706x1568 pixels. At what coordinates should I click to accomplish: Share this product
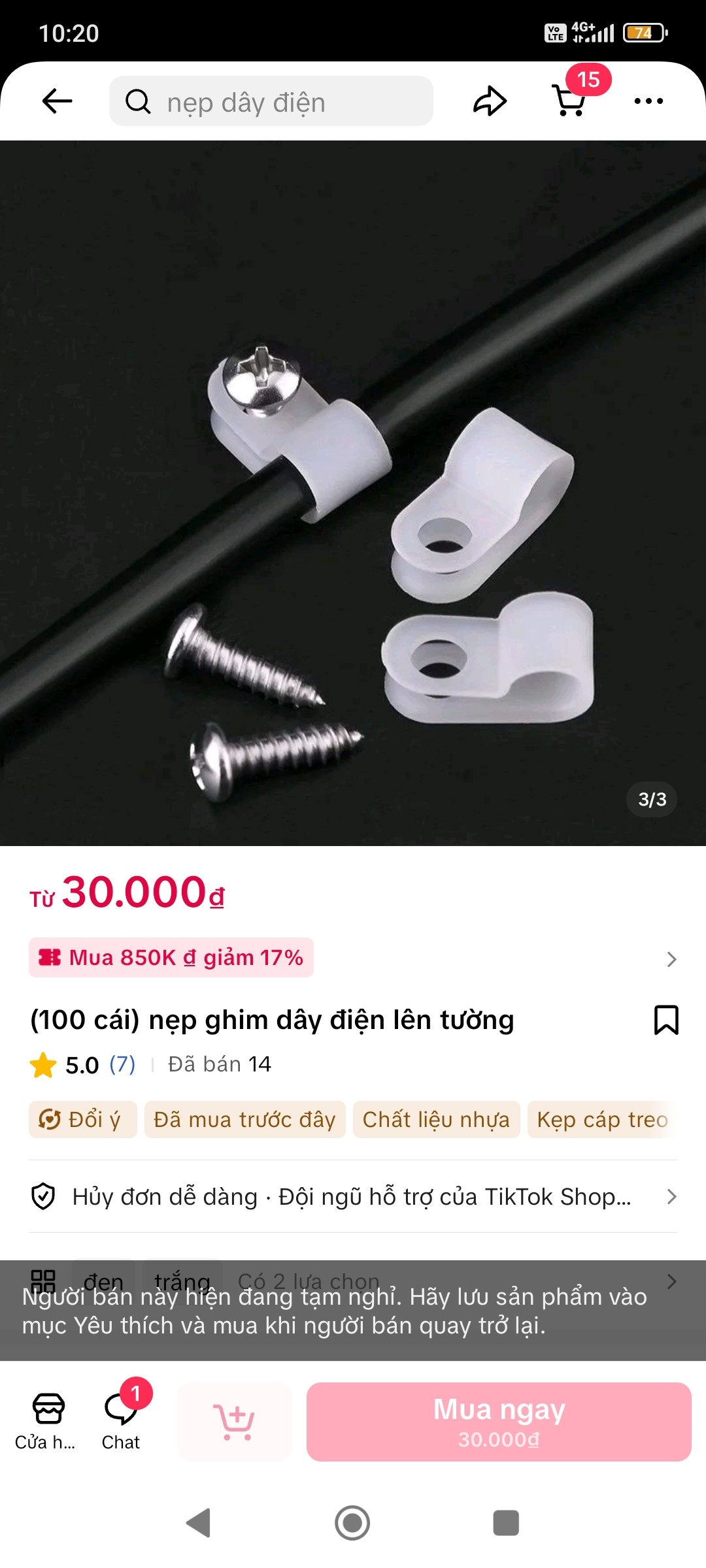490,101
